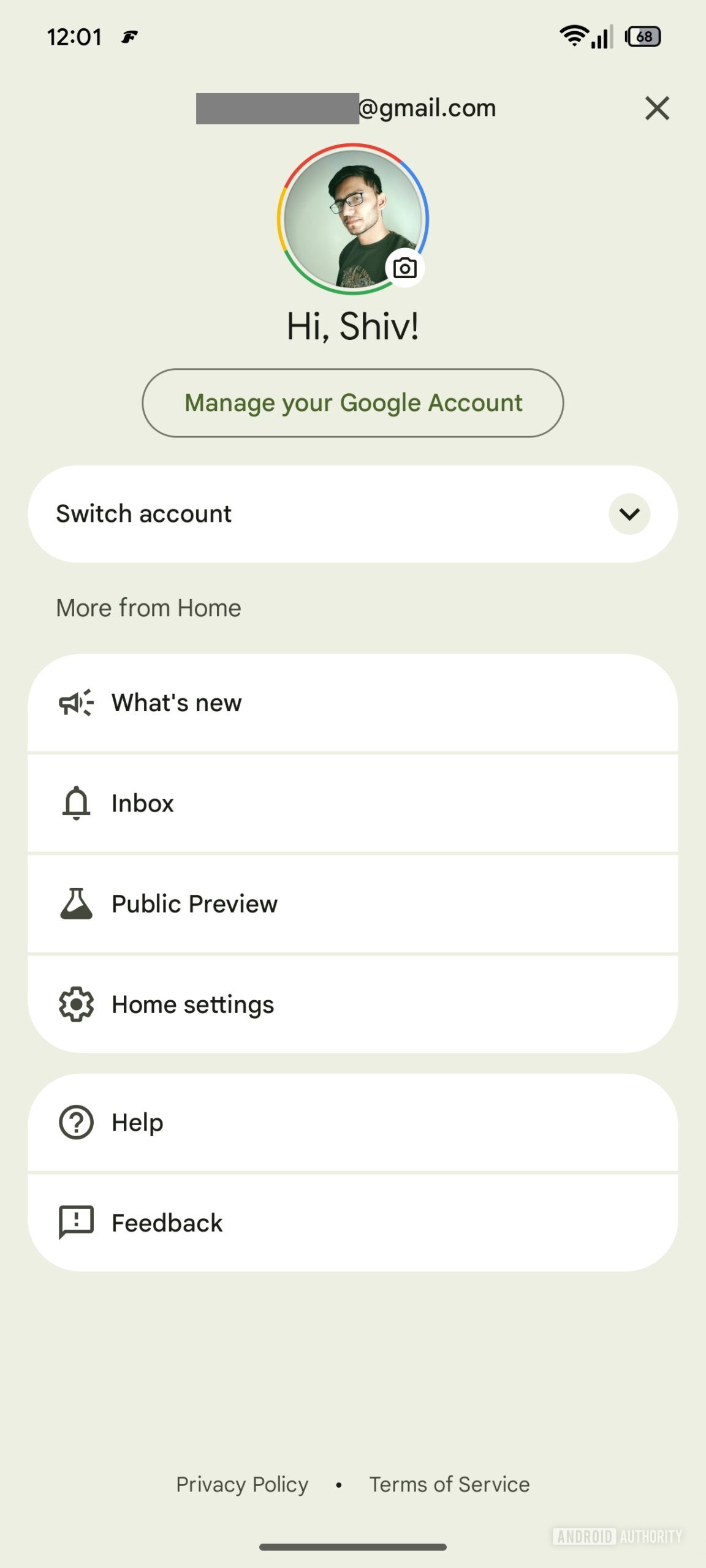
Task: Expand the Switch account section
Action: pyautogui.click(x=629, y=514)
